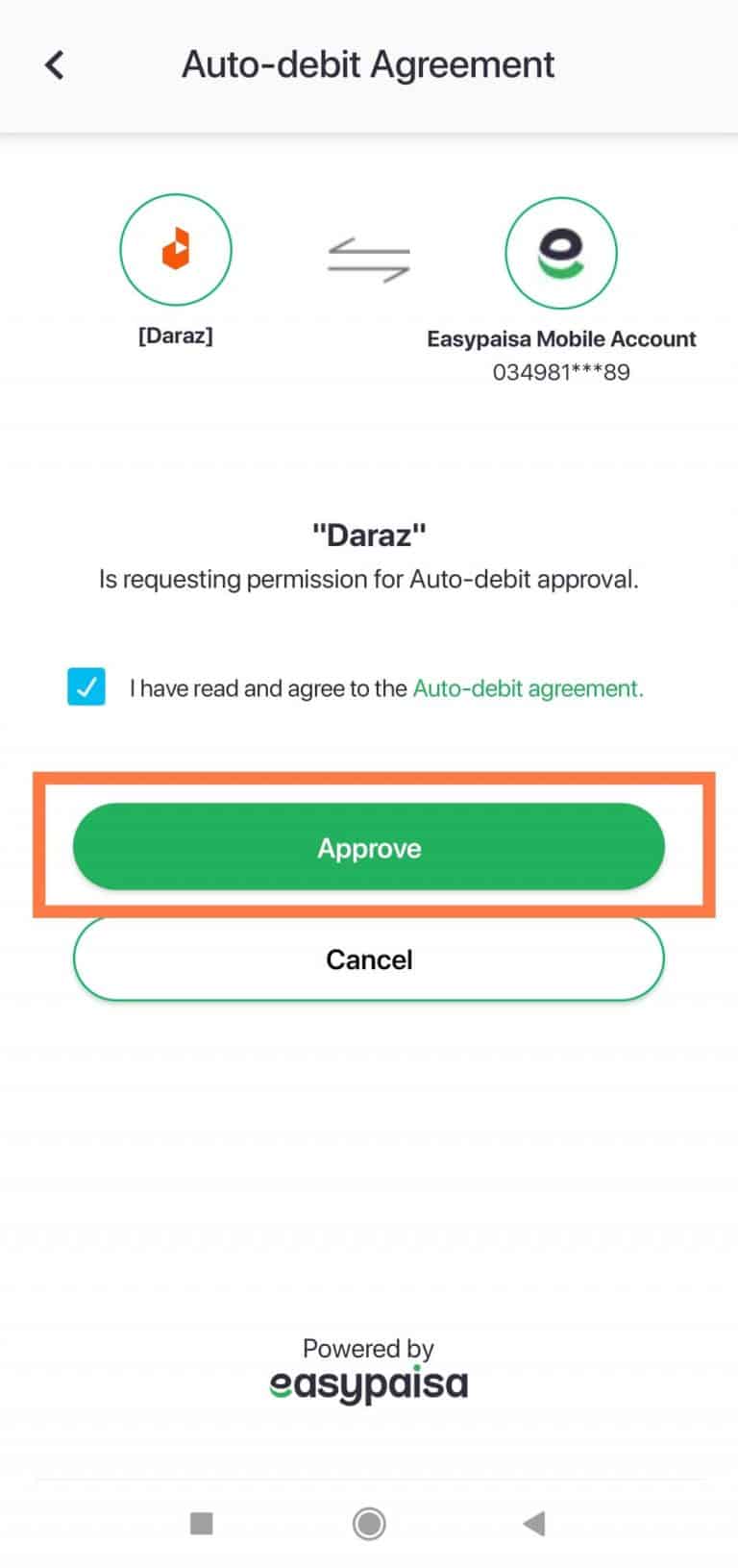Open recent apps from navigation bar

202,1523
